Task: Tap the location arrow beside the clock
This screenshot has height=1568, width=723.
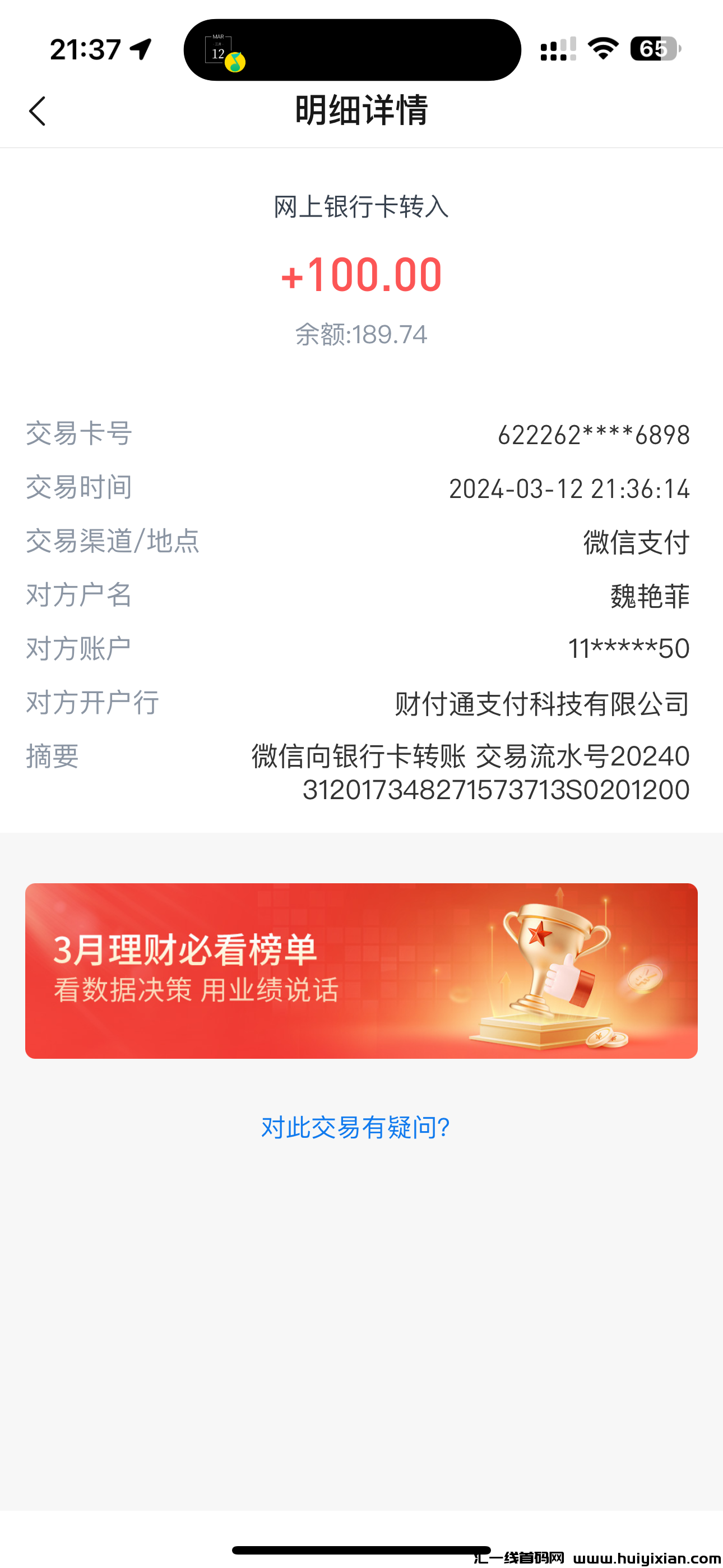Action: [x=141, y=50]
